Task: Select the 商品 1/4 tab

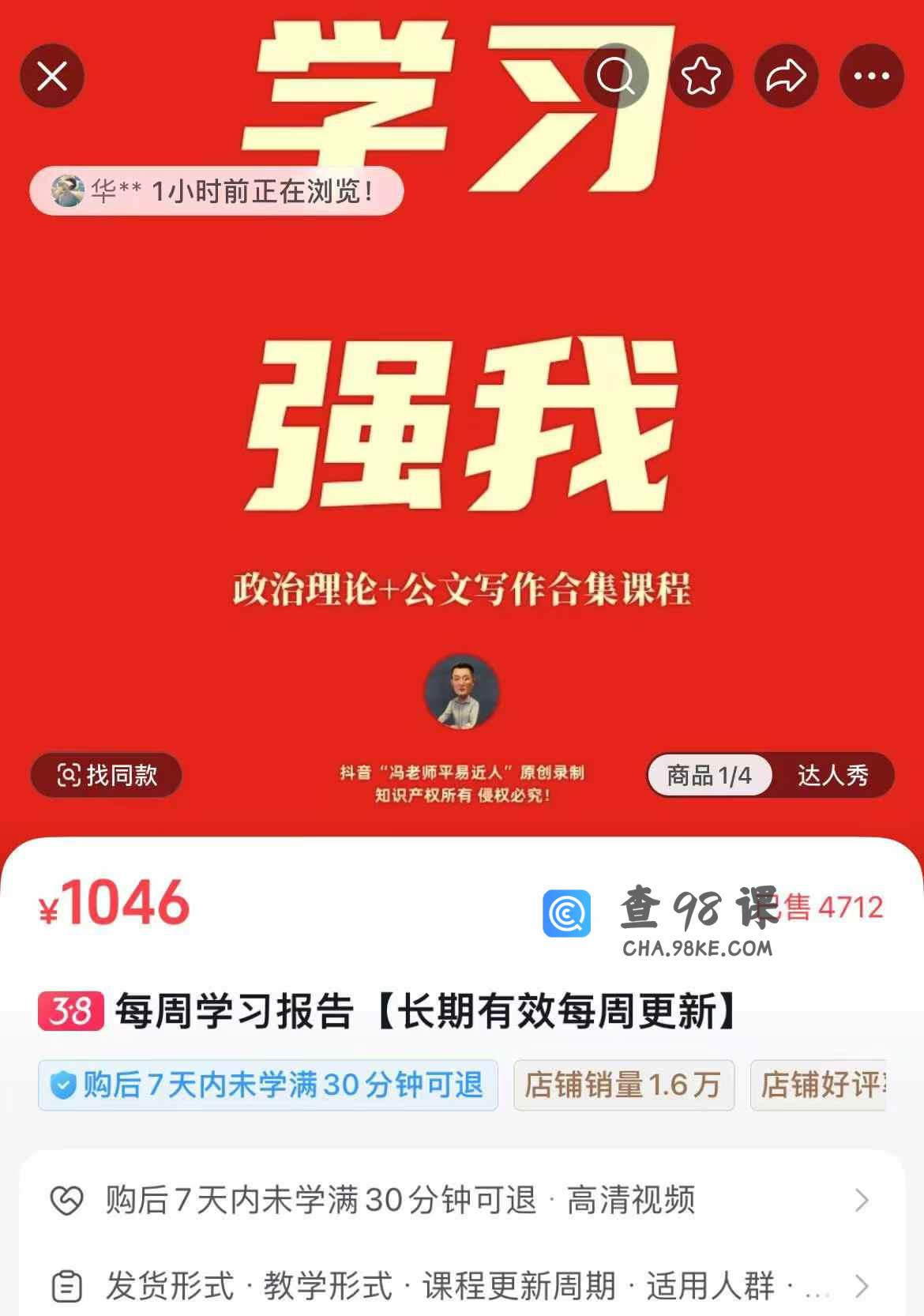Action: [x=708, y=775]
